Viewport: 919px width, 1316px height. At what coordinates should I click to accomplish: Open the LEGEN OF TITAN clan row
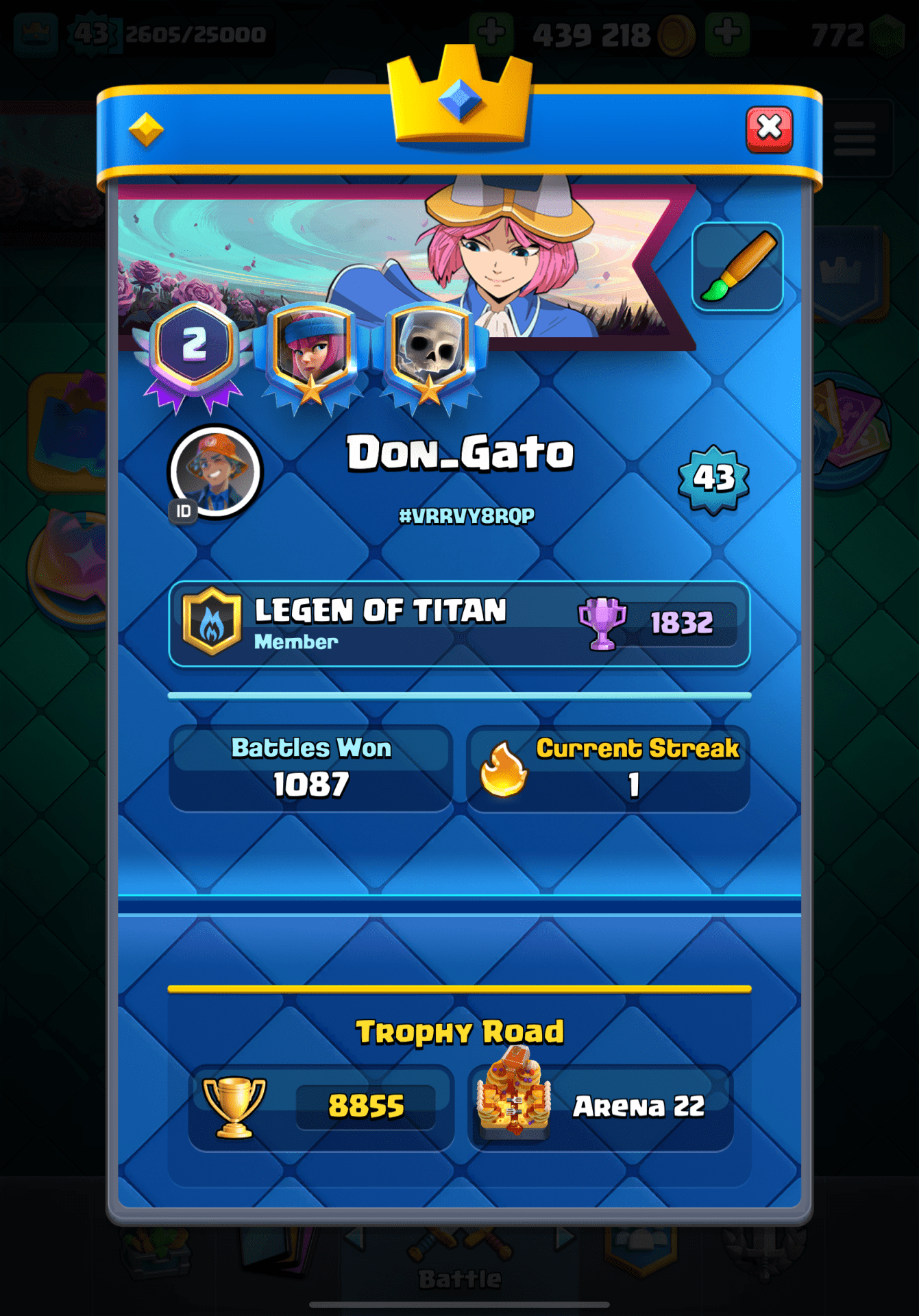tap(459, 624)
